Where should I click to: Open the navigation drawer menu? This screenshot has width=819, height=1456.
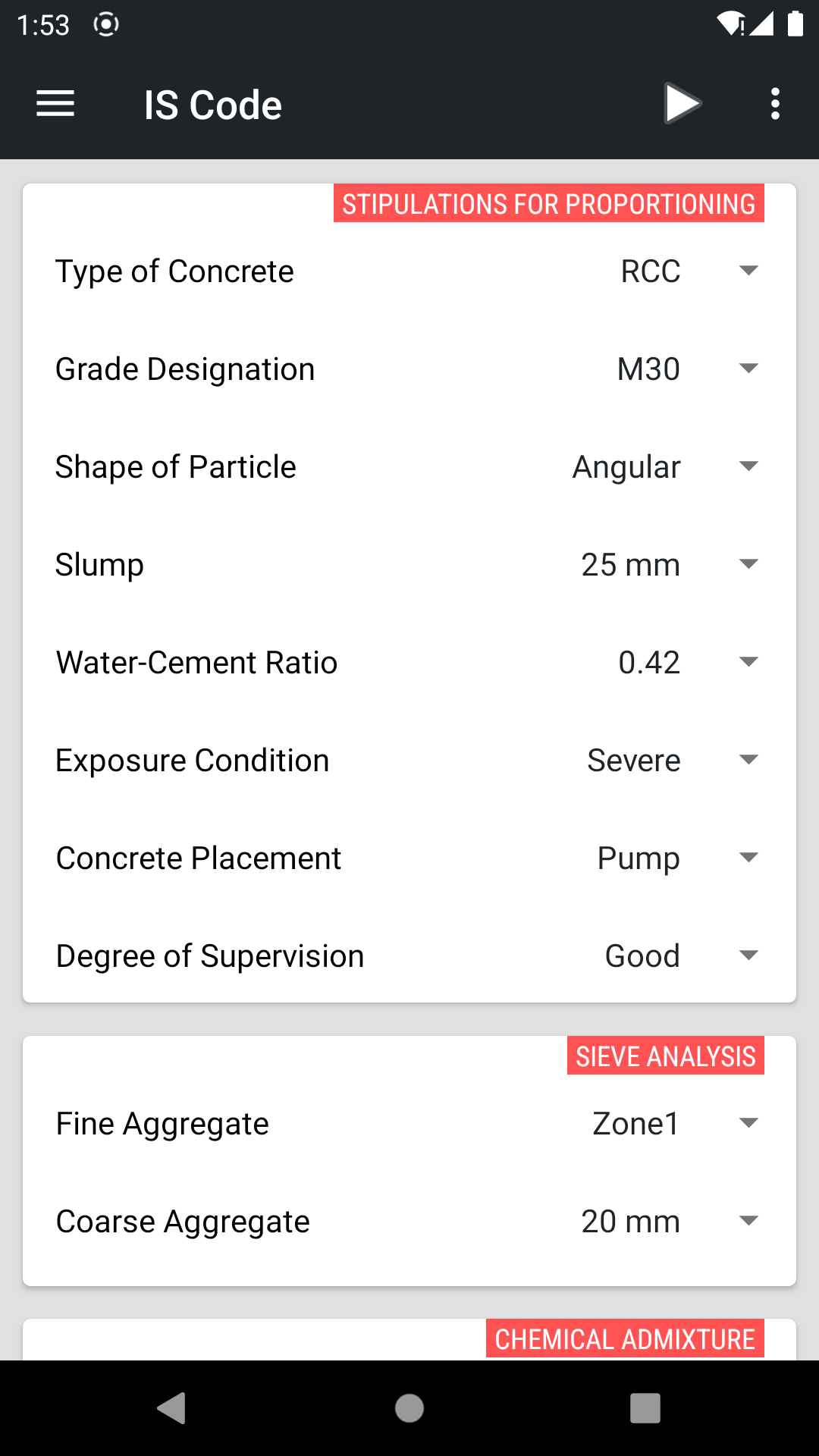pyautogui.click(x=54, y=103)
